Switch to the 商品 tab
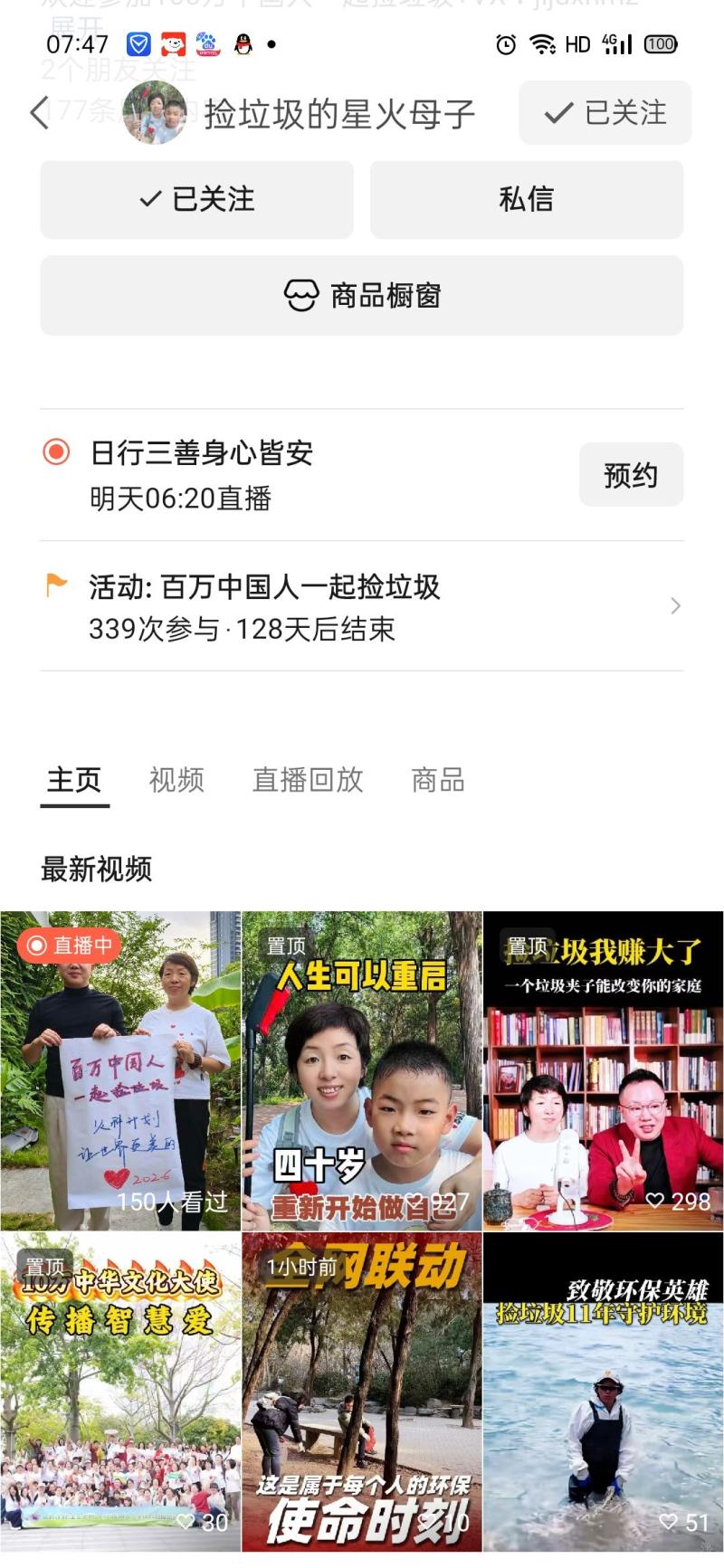The height and width of the screenshot is (1568, 724). point(438,780)
